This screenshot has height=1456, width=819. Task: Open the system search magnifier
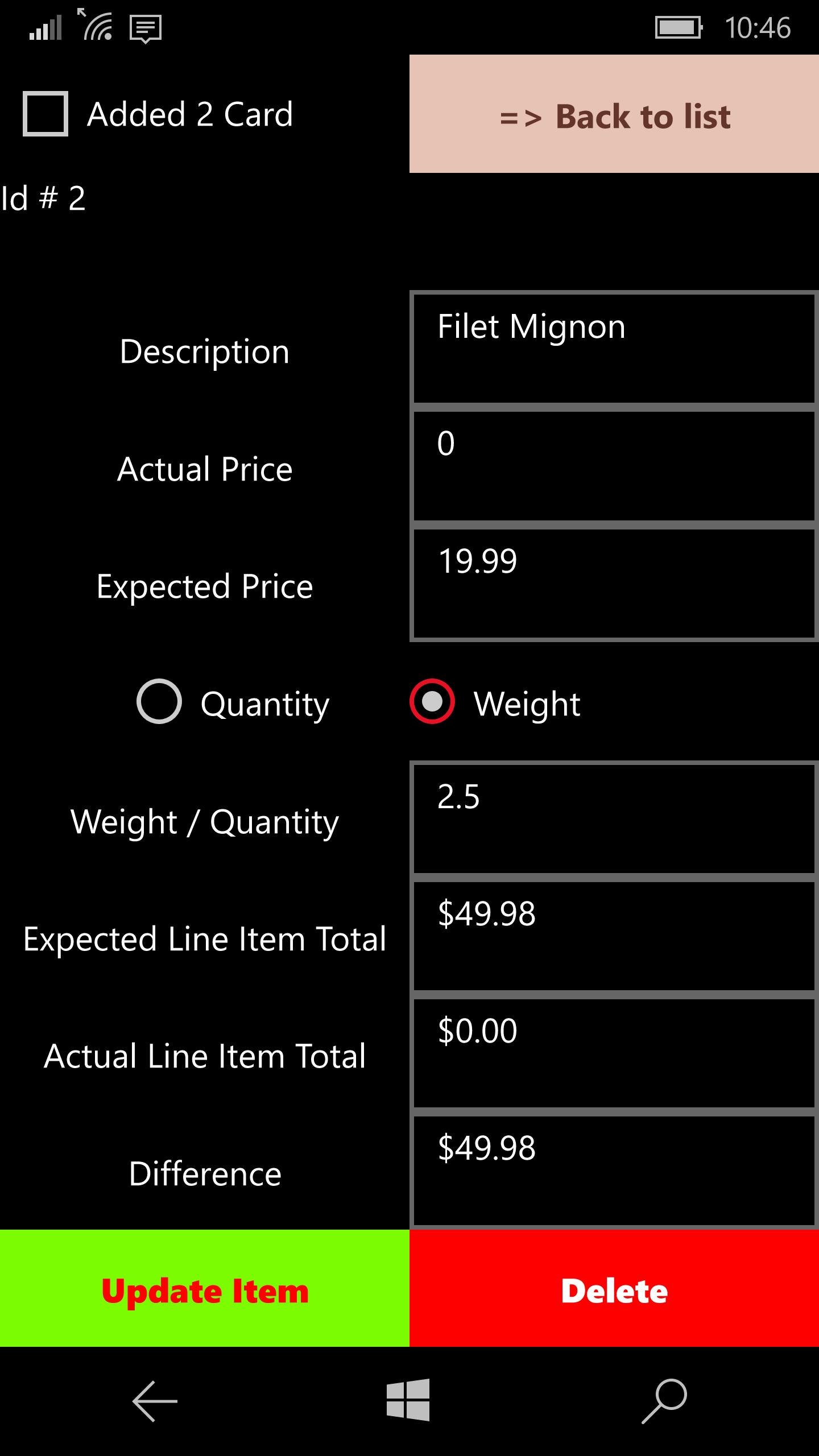(664, 1401)
